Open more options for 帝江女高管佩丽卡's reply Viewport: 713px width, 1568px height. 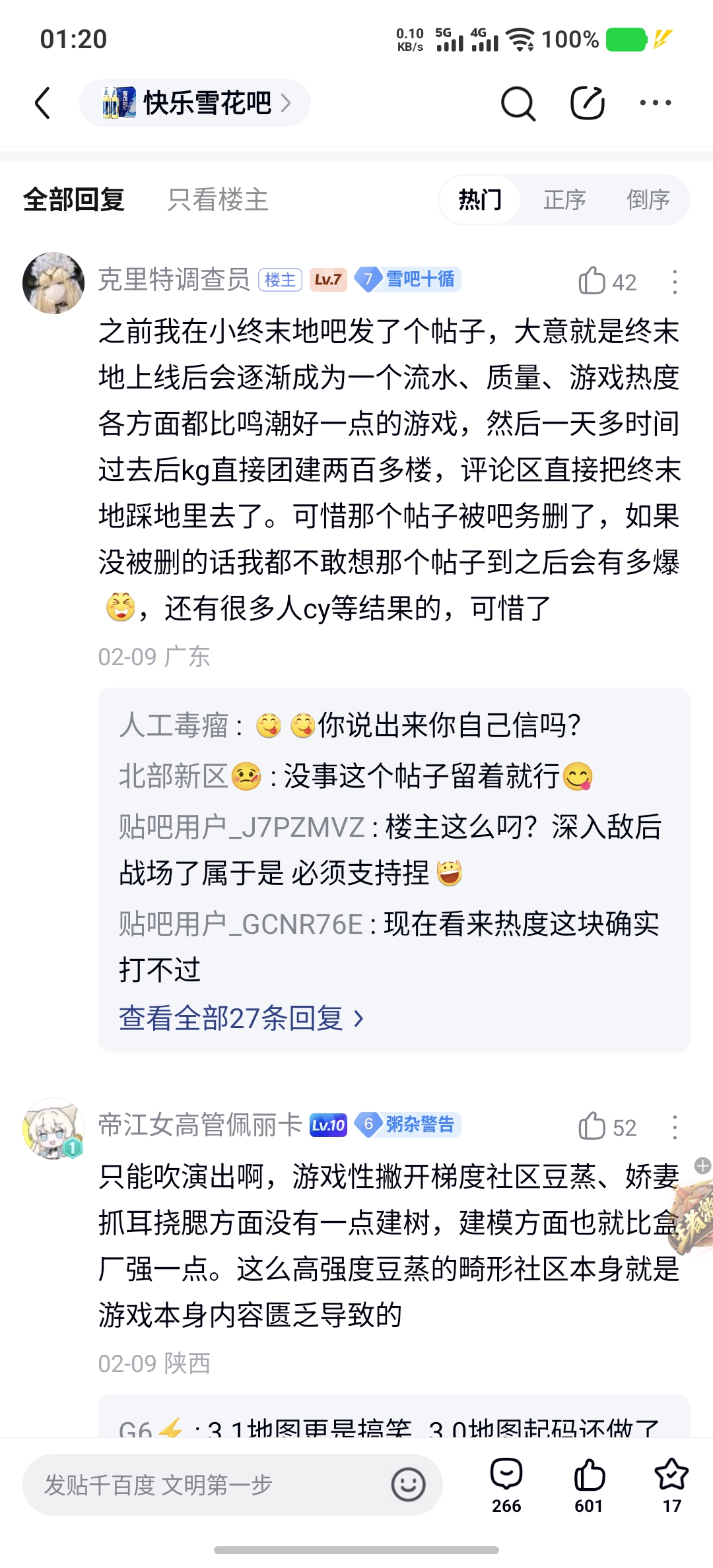pos(674,1127)
